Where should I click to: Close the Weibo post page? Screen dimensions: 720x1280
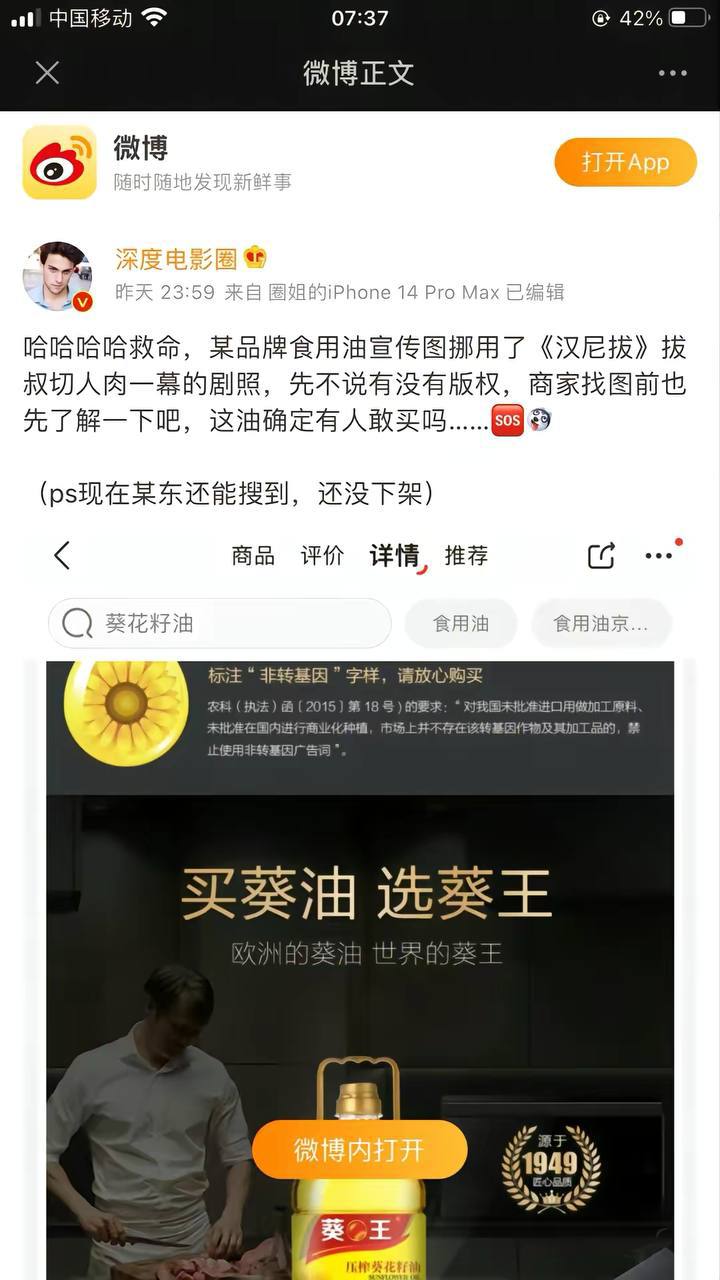pyautogui.click(x=47, y=73)
